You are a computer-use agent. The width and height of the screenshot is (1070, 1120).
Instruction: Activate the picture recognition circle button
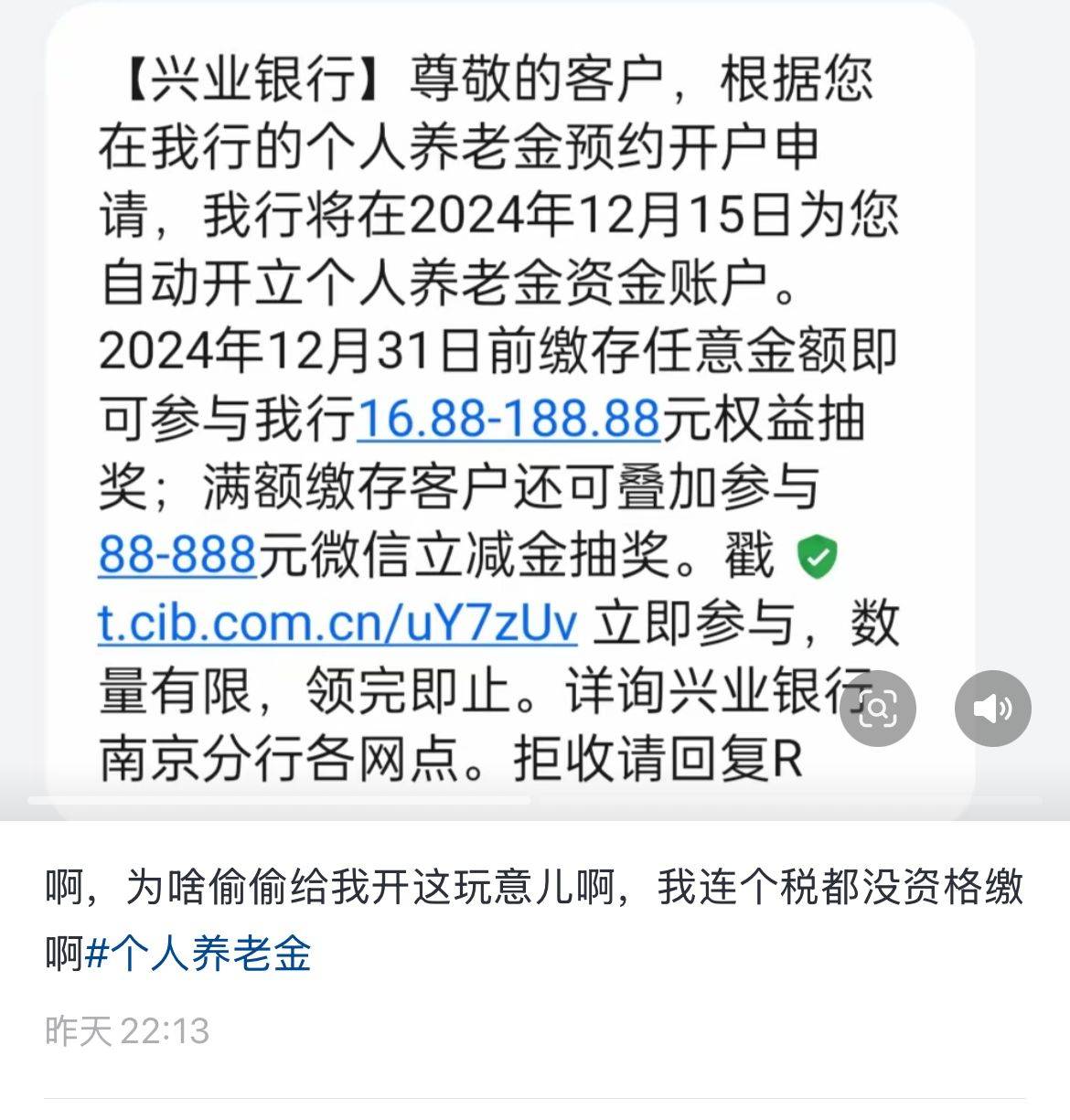[879, 708]
